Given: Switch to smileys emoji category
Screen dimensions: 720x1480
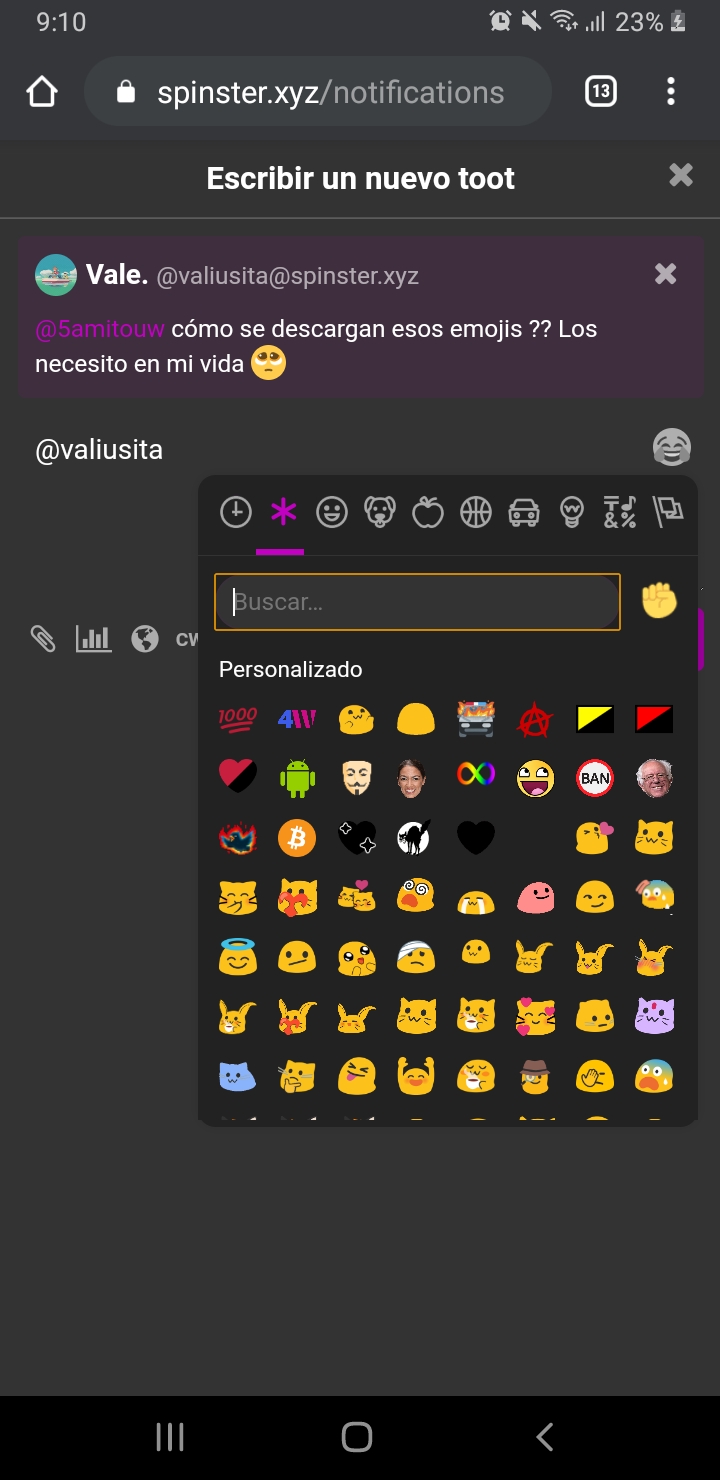Looking at the screenshot, I should 332,513.
